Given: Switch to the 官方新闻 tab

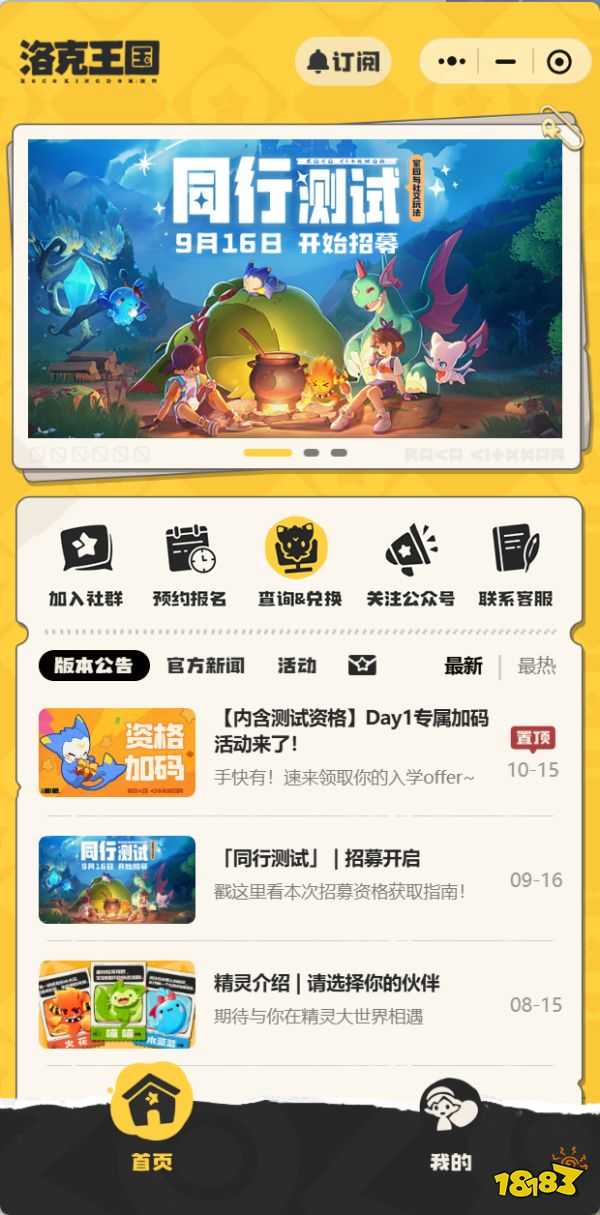Looking at the screenshot, I should coord(205,666).
